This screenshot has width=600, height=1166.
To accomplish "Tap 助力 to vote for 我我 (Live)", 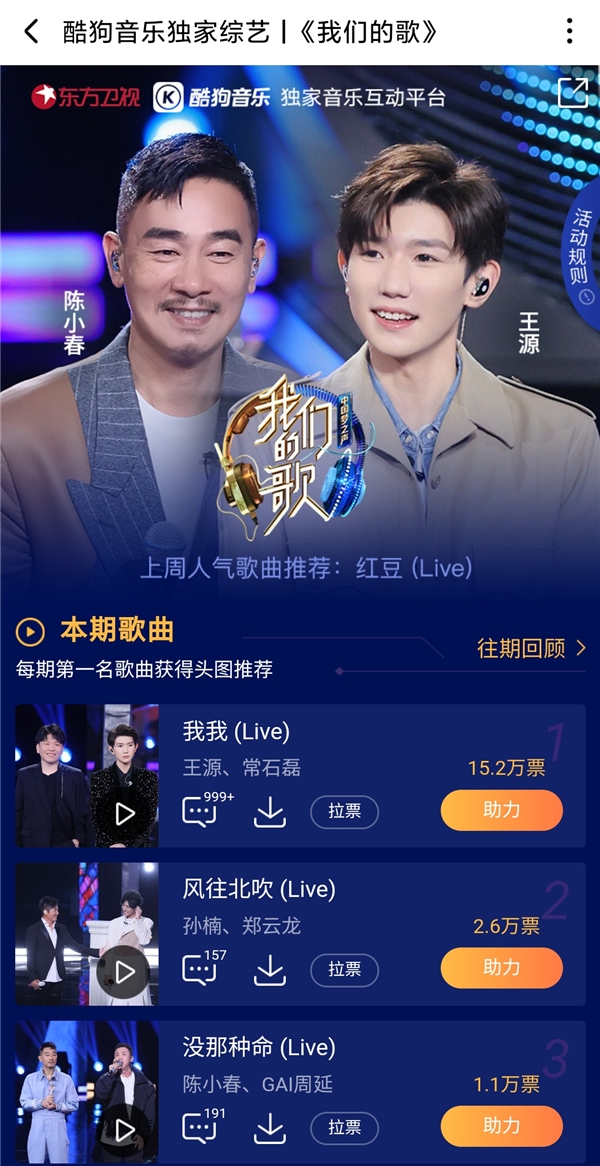I will coord(501,810).
